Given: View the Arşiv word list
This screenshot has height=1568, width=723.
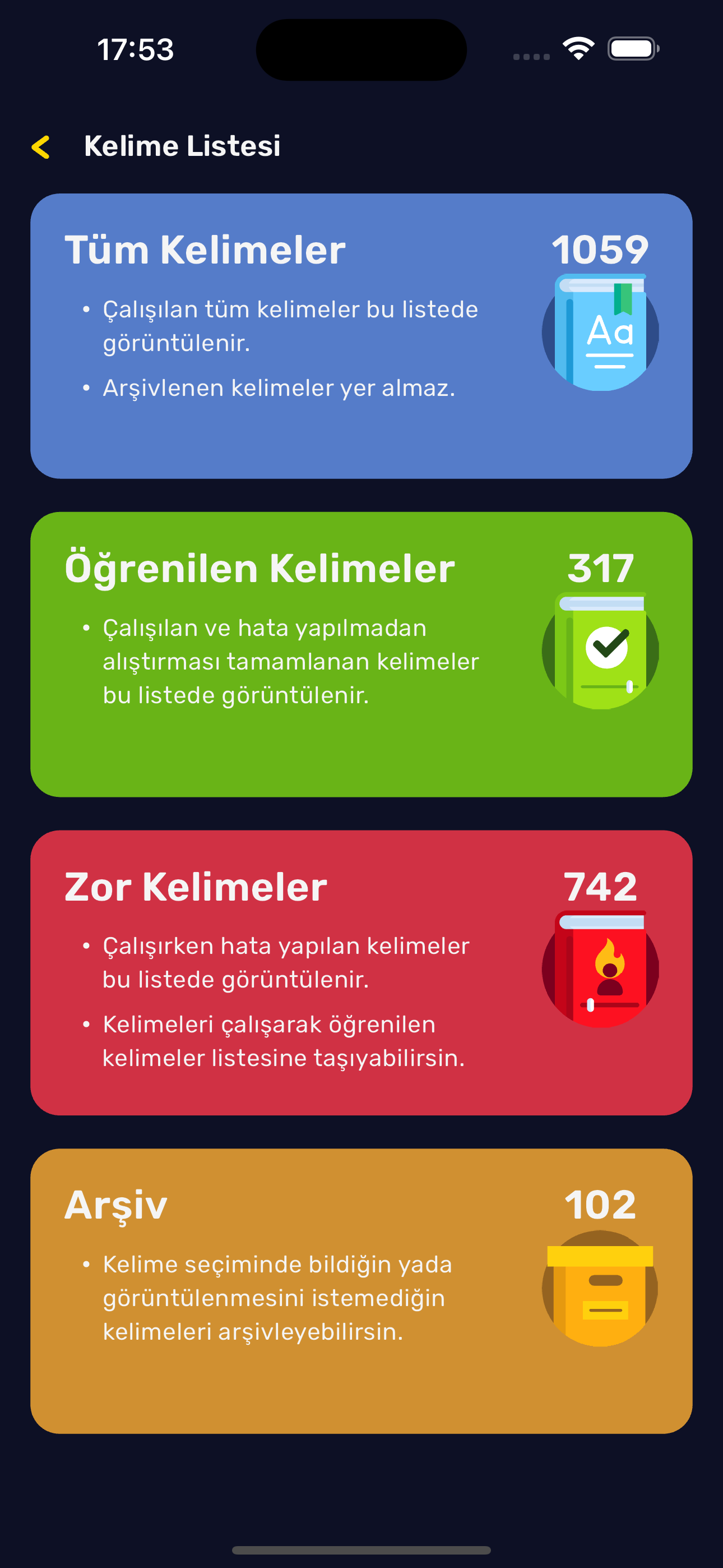Looking at the screenshot, I should (361, 1290).
